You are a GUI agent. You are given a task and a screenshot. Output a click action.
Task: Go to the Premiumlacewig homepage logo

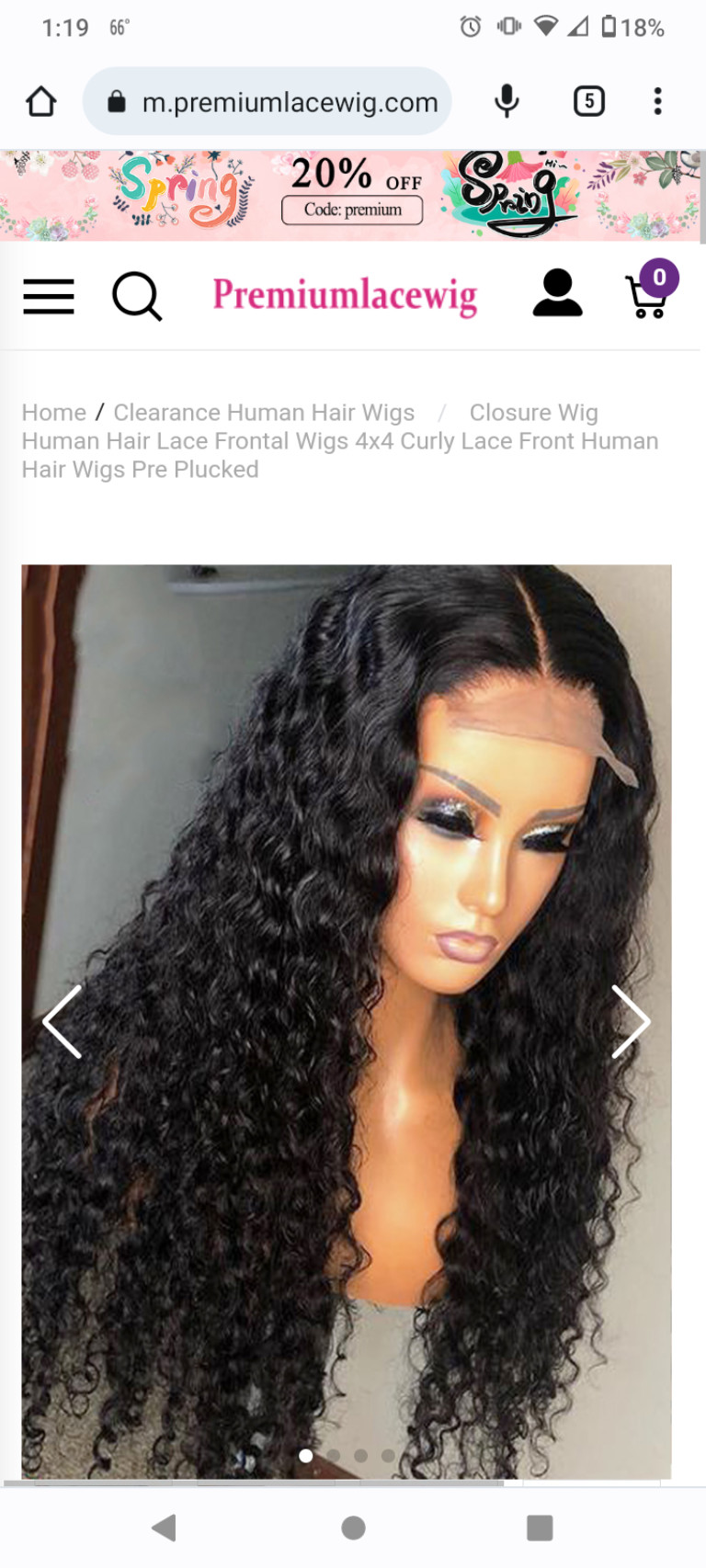345,295
